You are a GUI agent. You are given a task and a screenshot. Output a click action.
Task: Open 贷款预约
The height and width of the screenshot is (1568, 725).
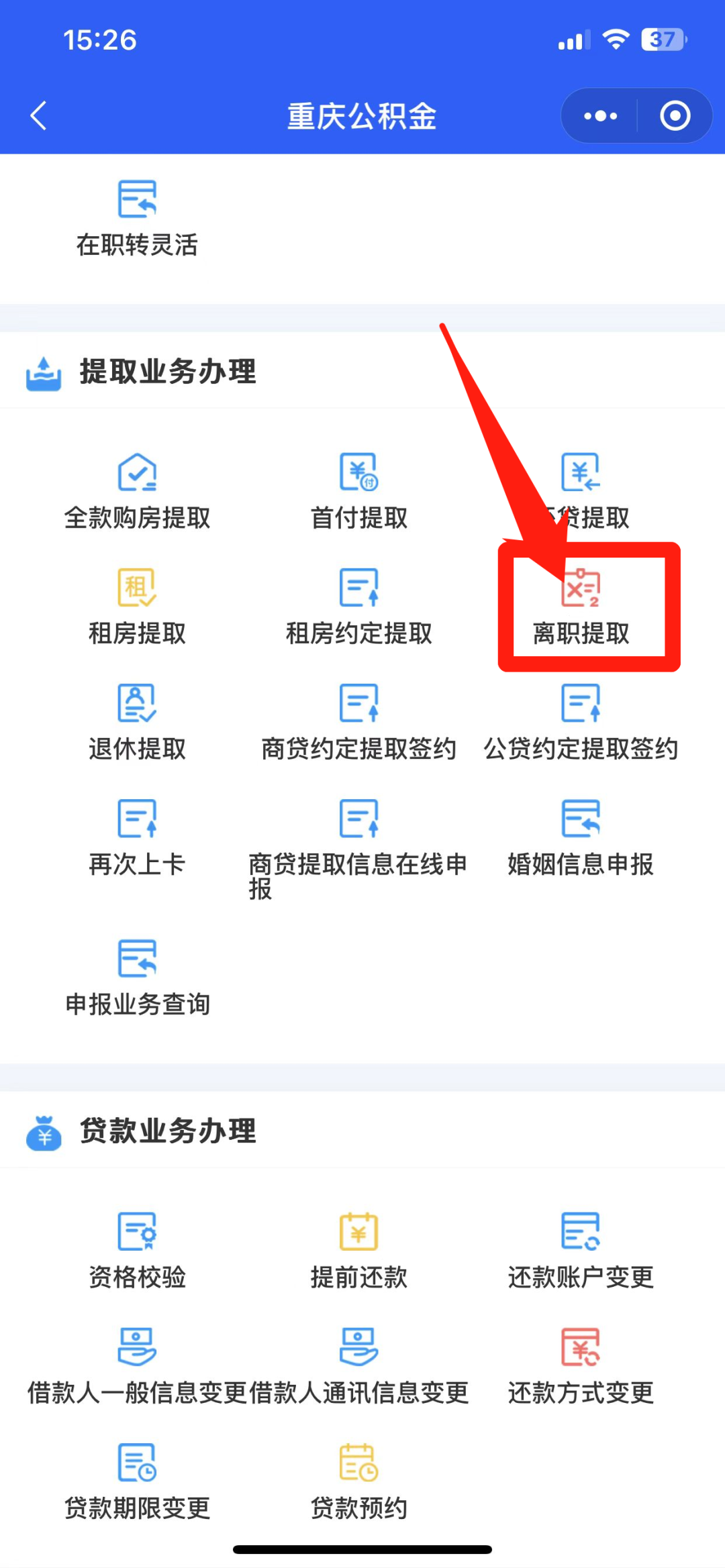359,1481
